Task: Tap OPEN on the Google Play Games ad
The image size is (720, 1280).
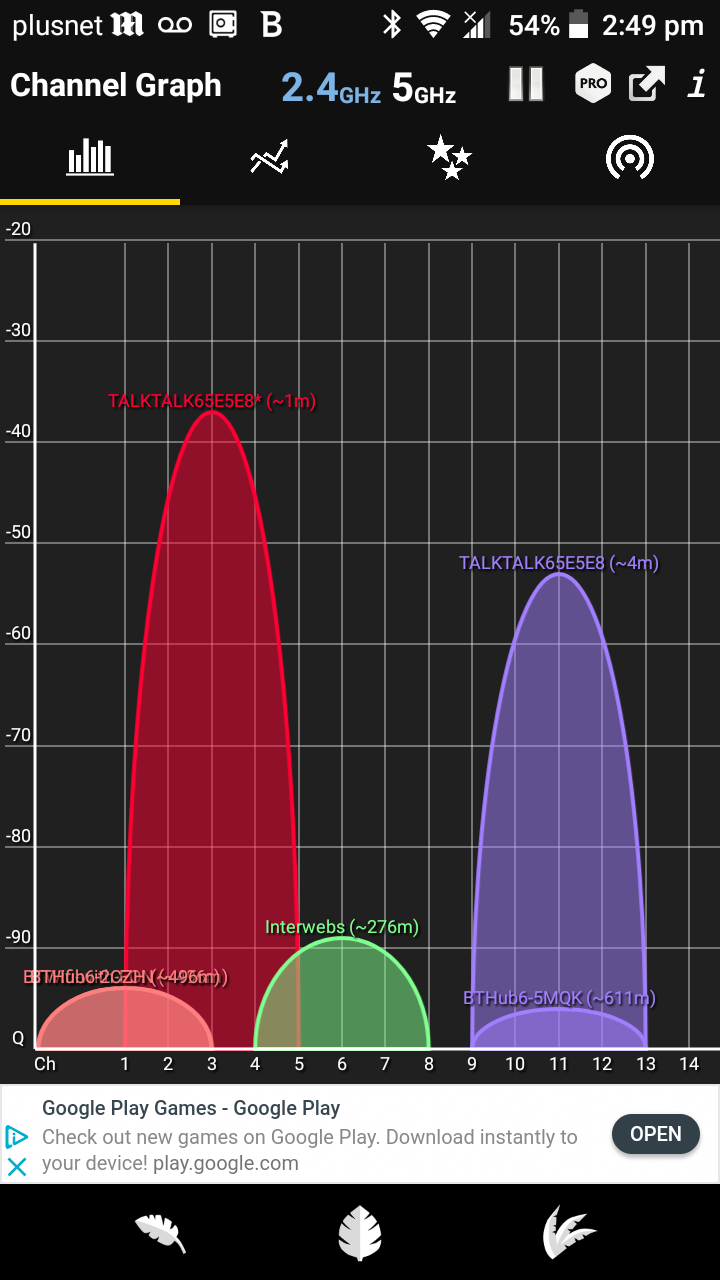Action: tap(655, 1134)
